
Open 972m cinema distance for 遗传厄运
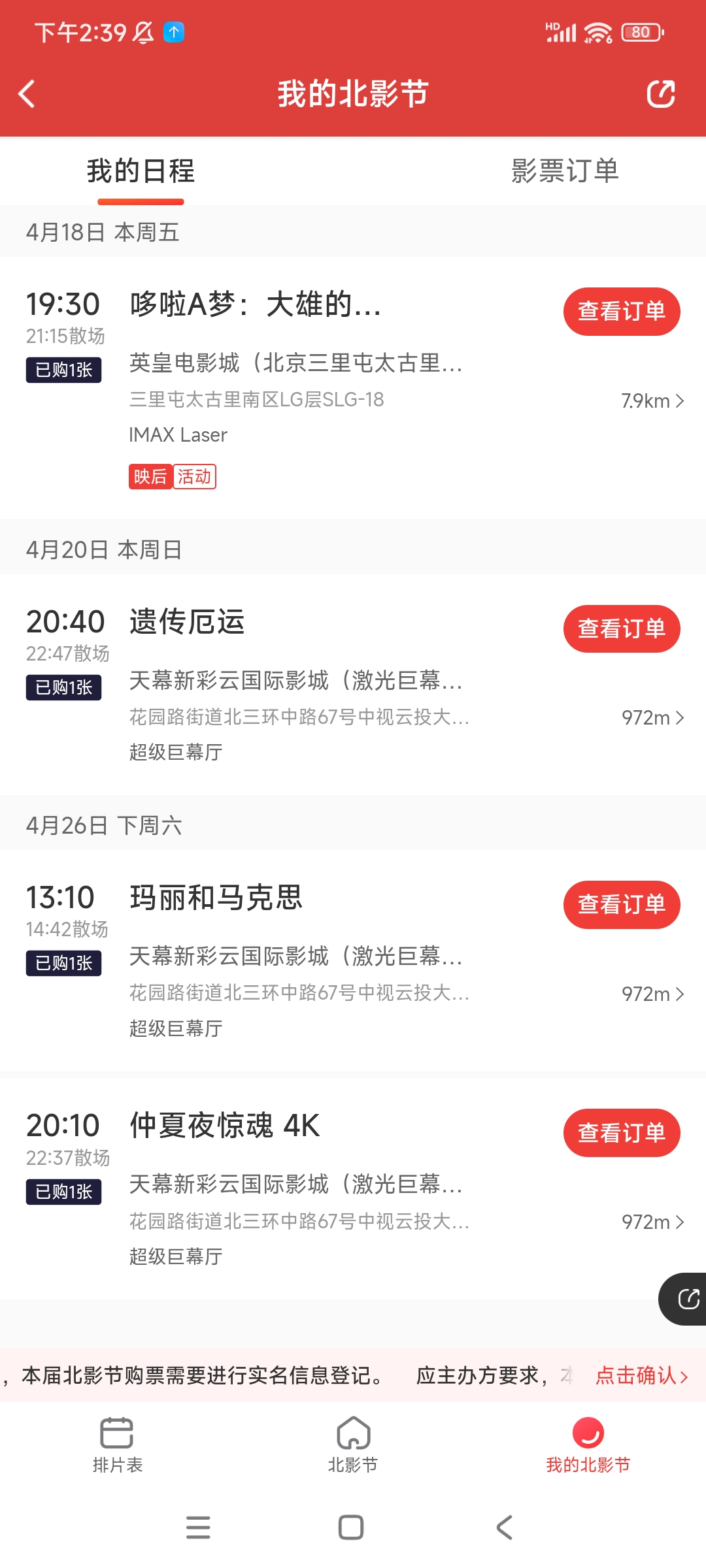[652, 718]
